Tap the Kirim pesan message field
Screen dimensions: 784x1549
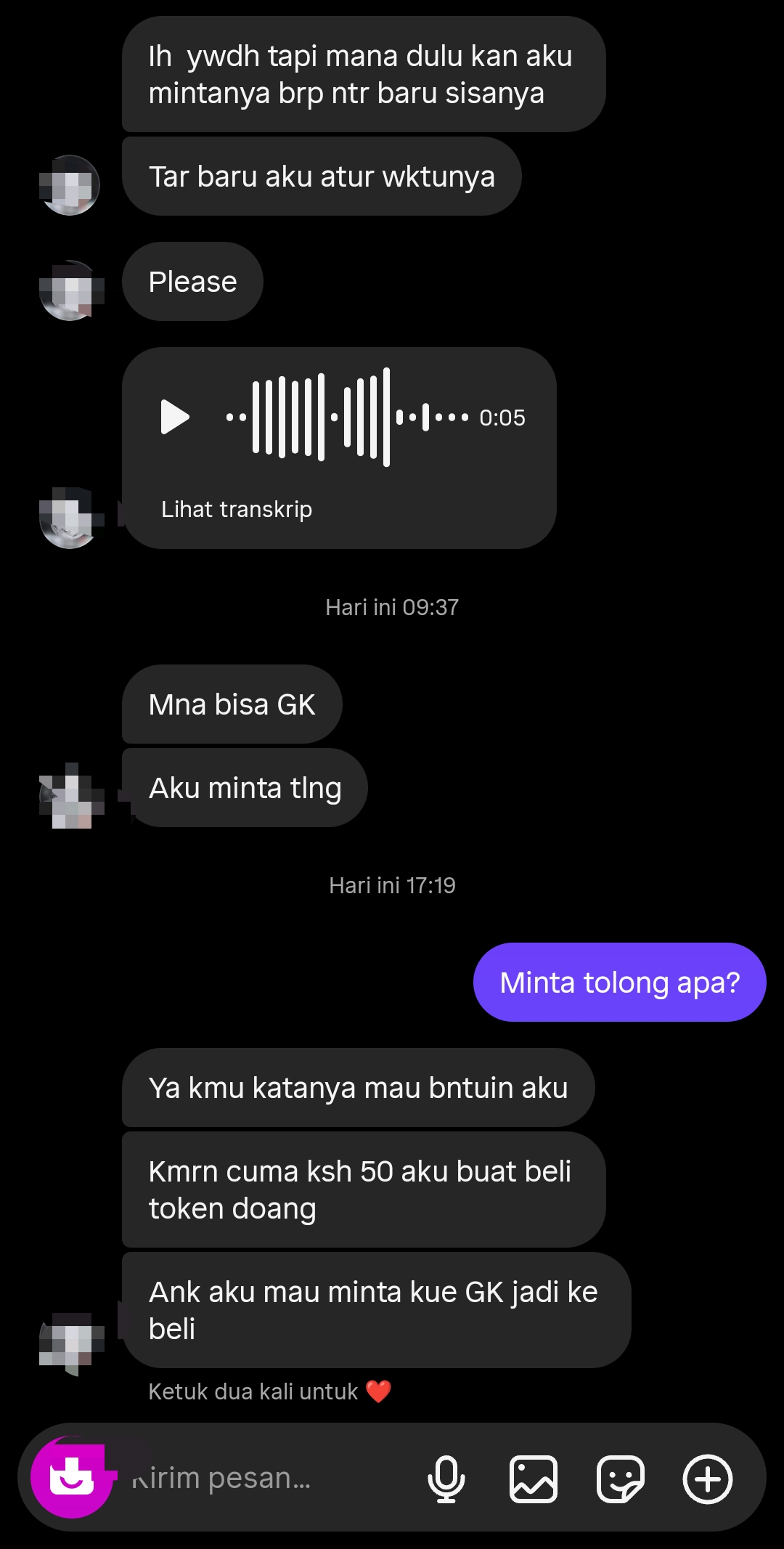pyautogui.click(x=261, y=1479)
